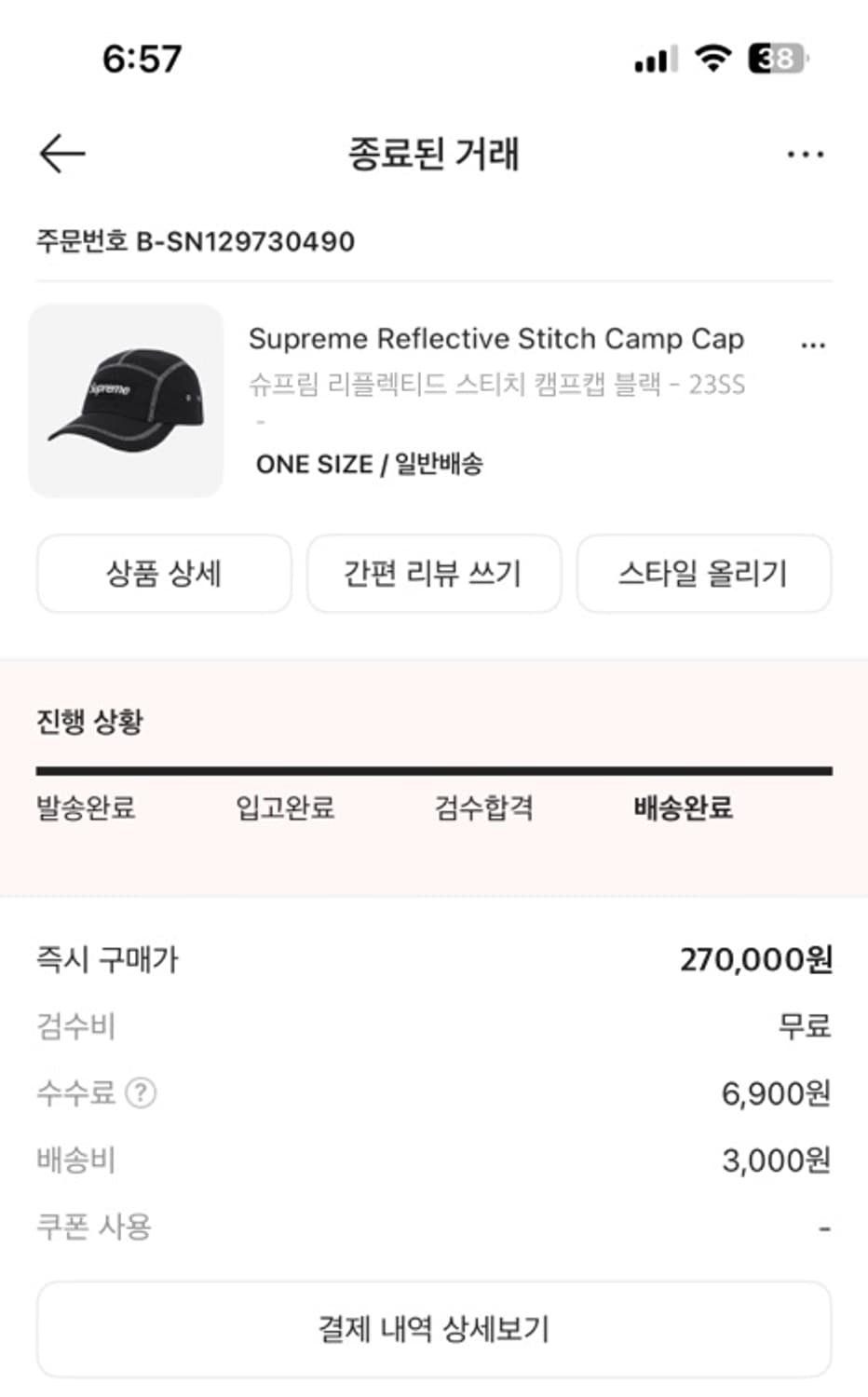
Task: Click the 스타일 올리기 button
Action: coord(703,574)
